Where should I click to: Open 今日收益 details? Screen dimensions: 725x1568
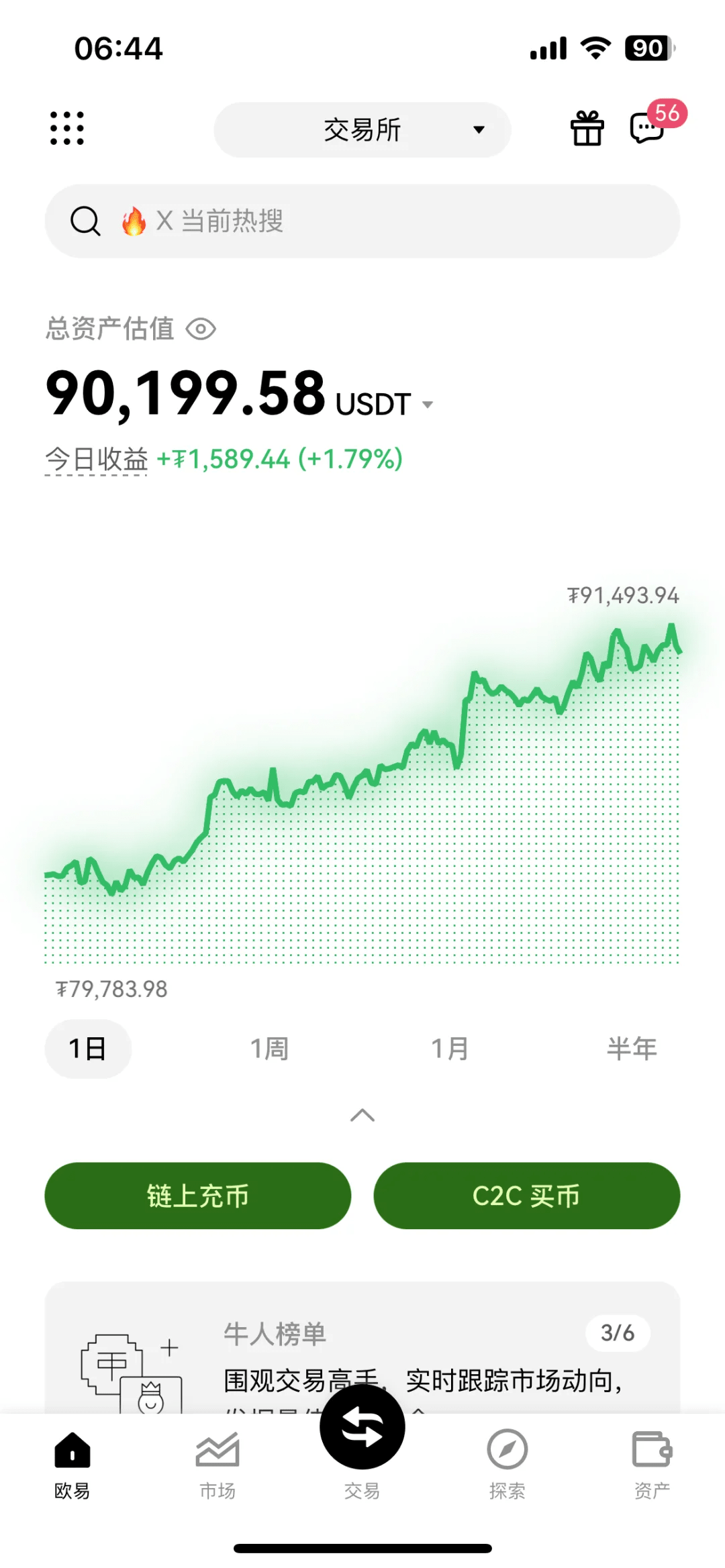[96, 460]
